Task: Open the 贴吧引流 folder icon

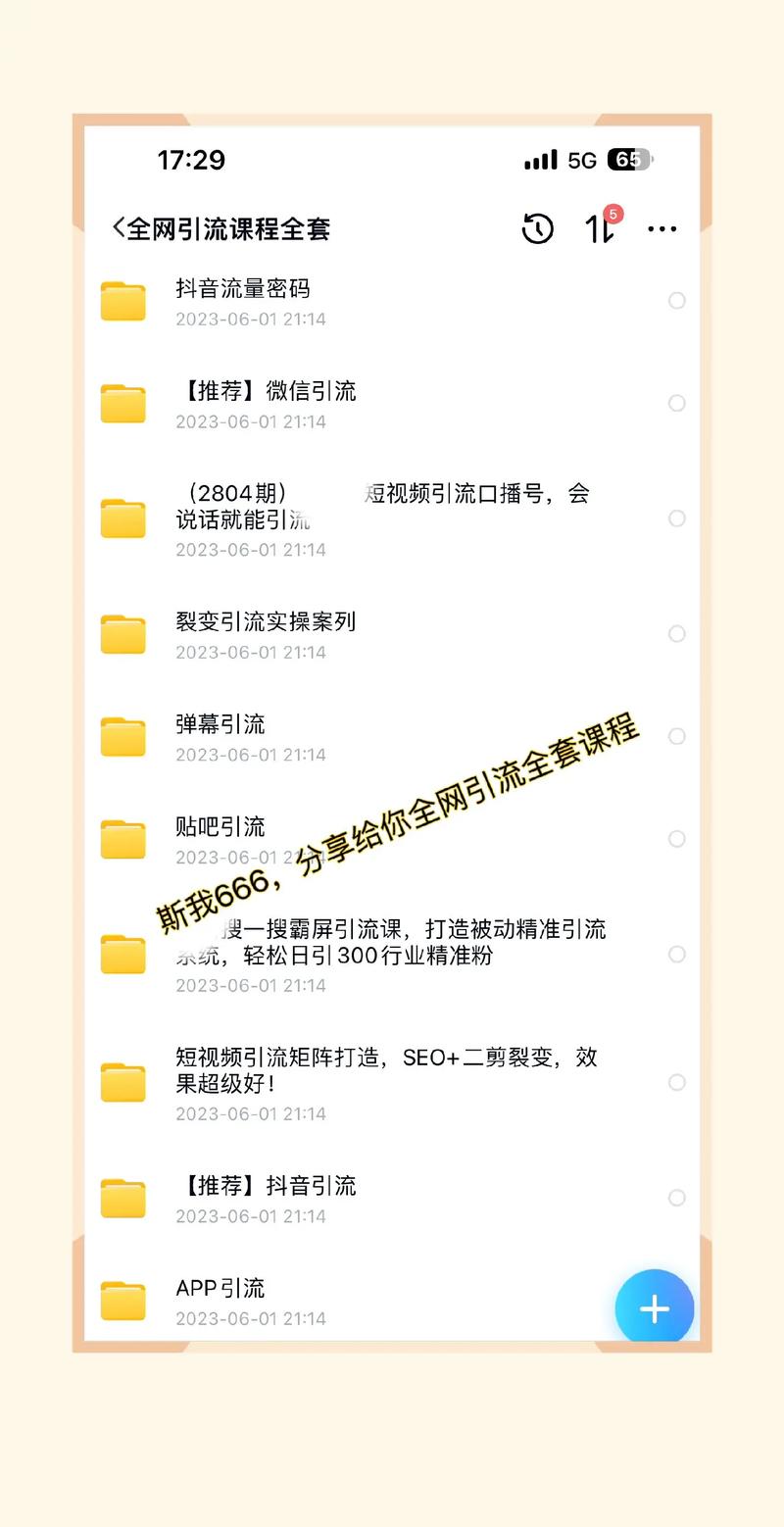Action: 122,839
